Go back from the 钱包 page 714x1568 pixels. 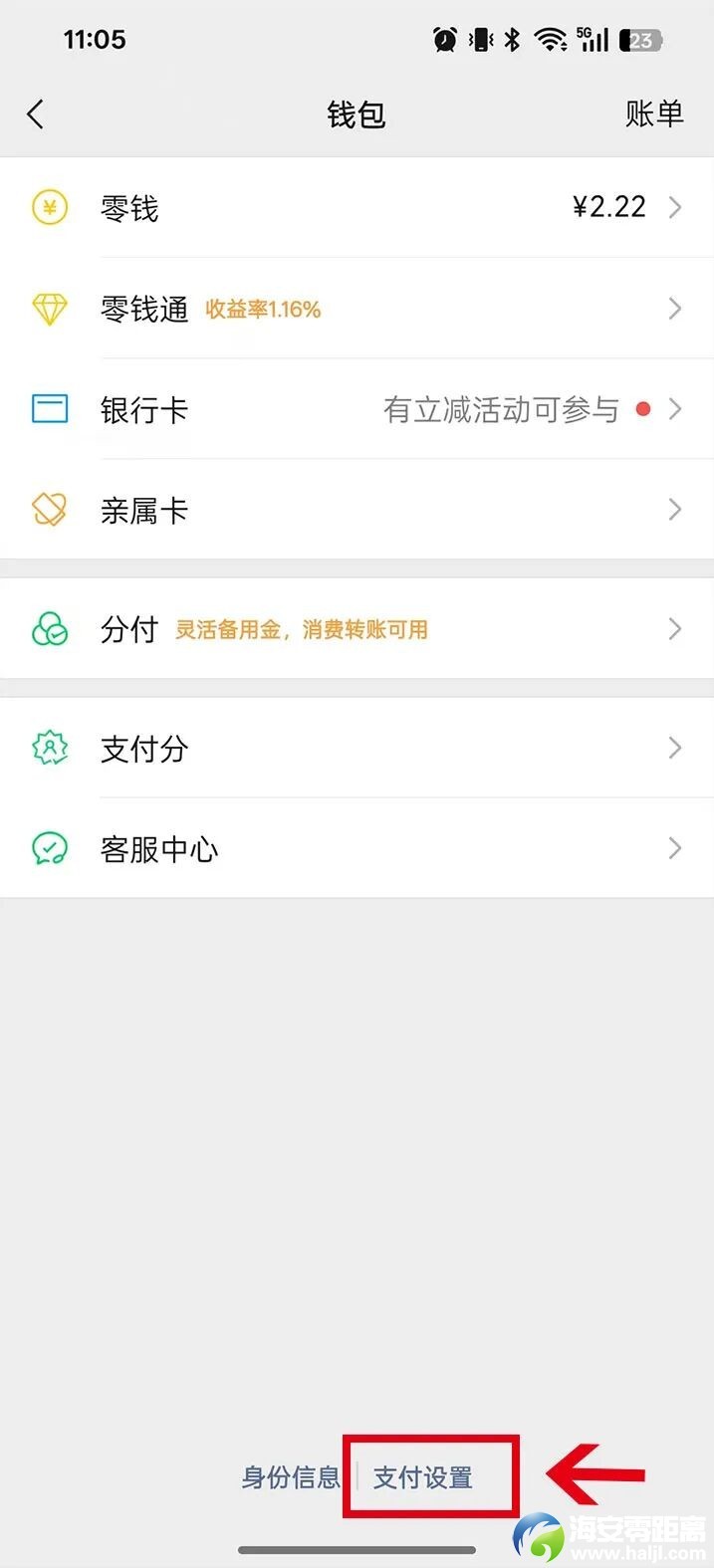coord(36,114)
